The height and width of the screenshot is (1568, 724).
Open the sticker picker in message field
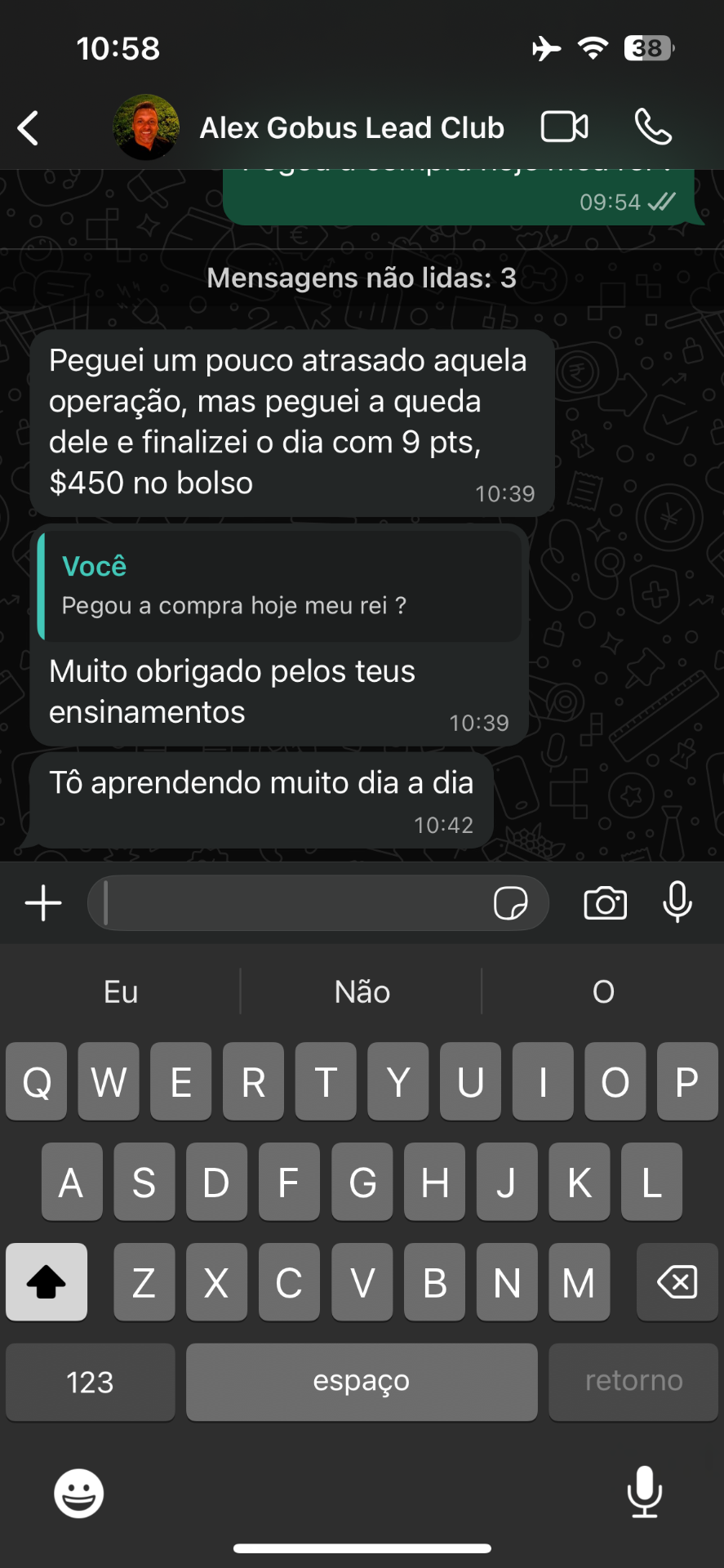[x=511, y=903]
